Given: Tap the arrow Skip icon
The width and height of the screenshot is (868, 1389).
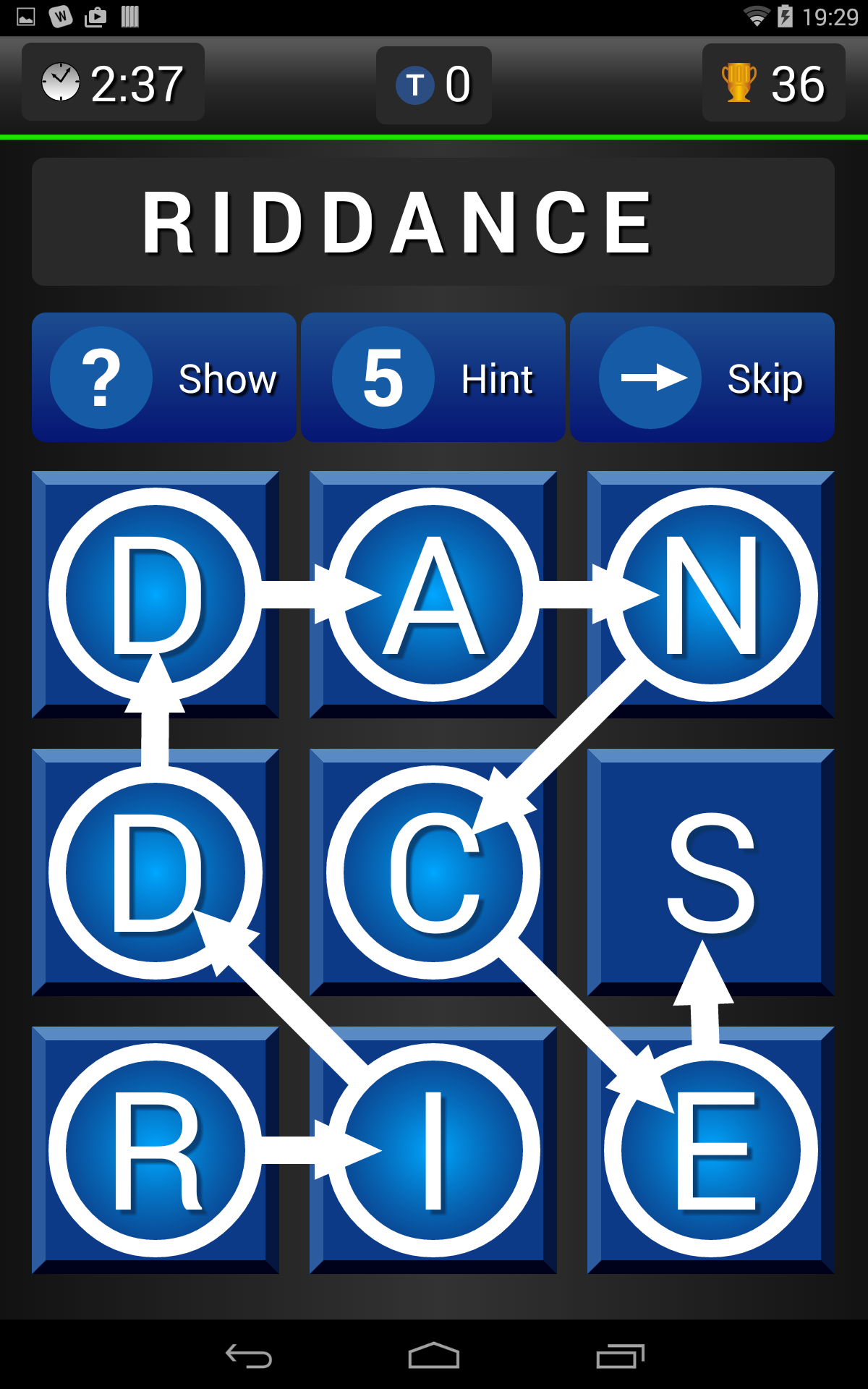Looking at the screenshot, I should pos(650,376).
